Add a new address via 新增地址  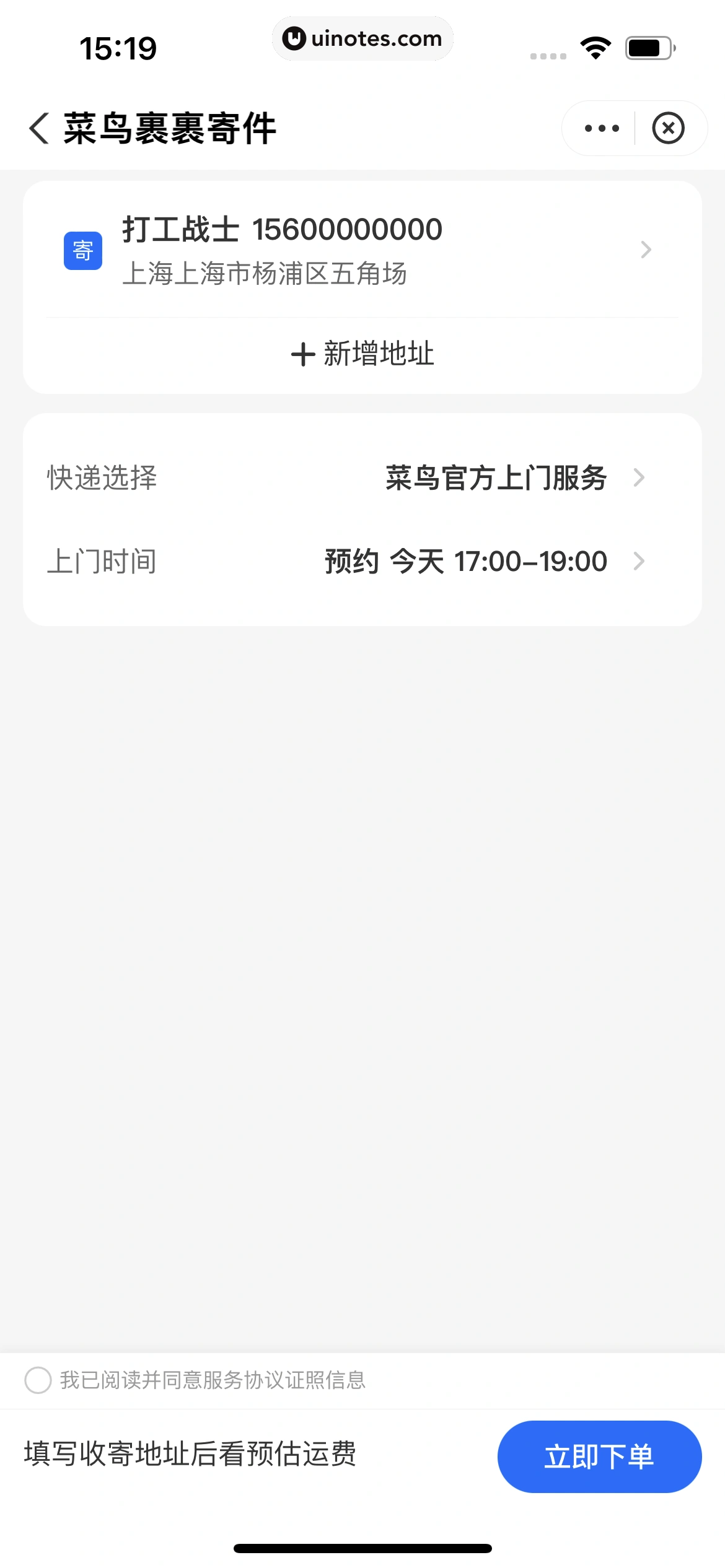[x=362, y=354]
